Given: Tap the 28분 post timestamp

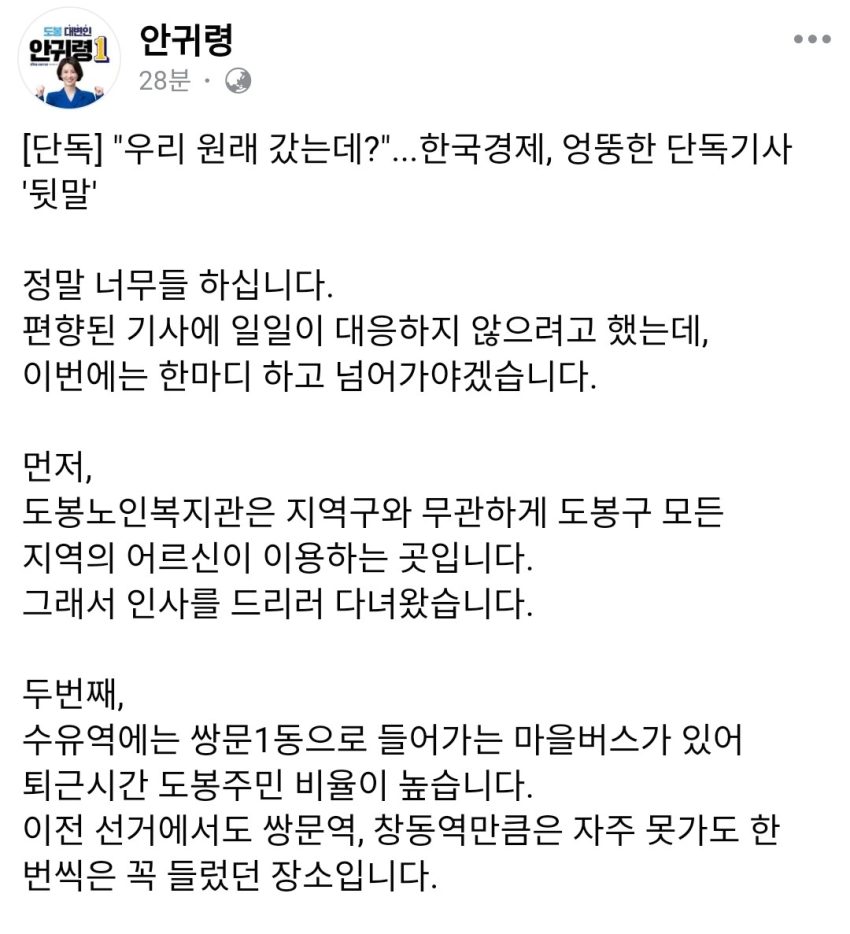Looking at the screenshot, I should coord(164,80).
